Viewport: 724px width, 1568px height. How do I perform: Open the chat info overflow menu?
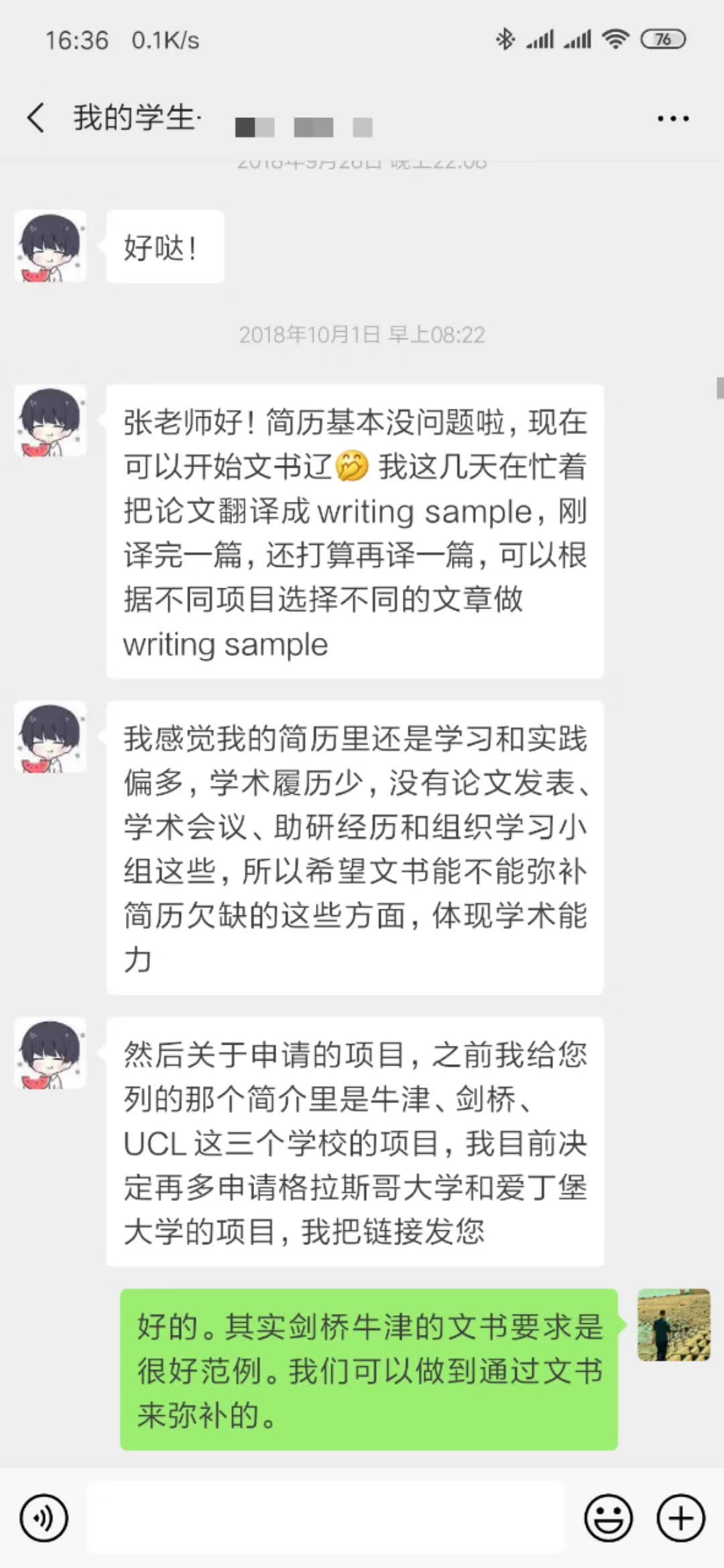(672, 119)
